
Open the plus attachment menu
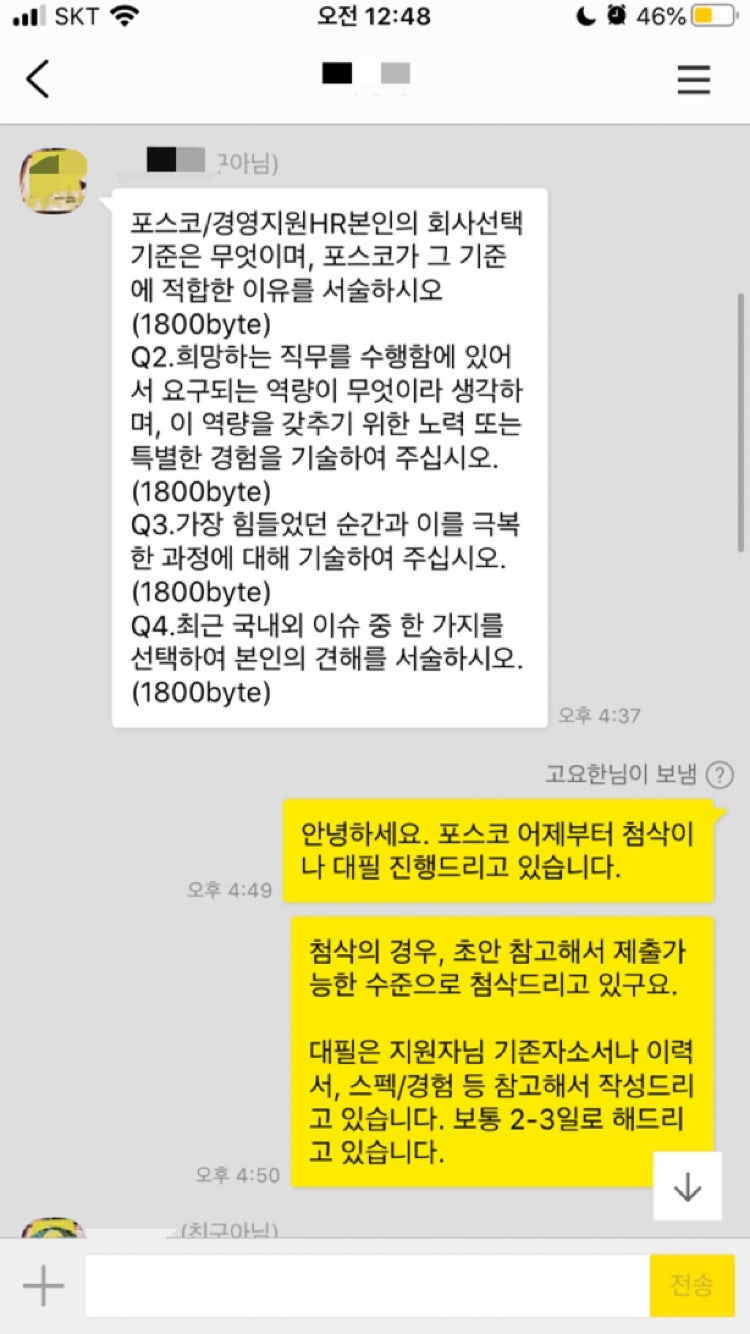click(43, 1286)
